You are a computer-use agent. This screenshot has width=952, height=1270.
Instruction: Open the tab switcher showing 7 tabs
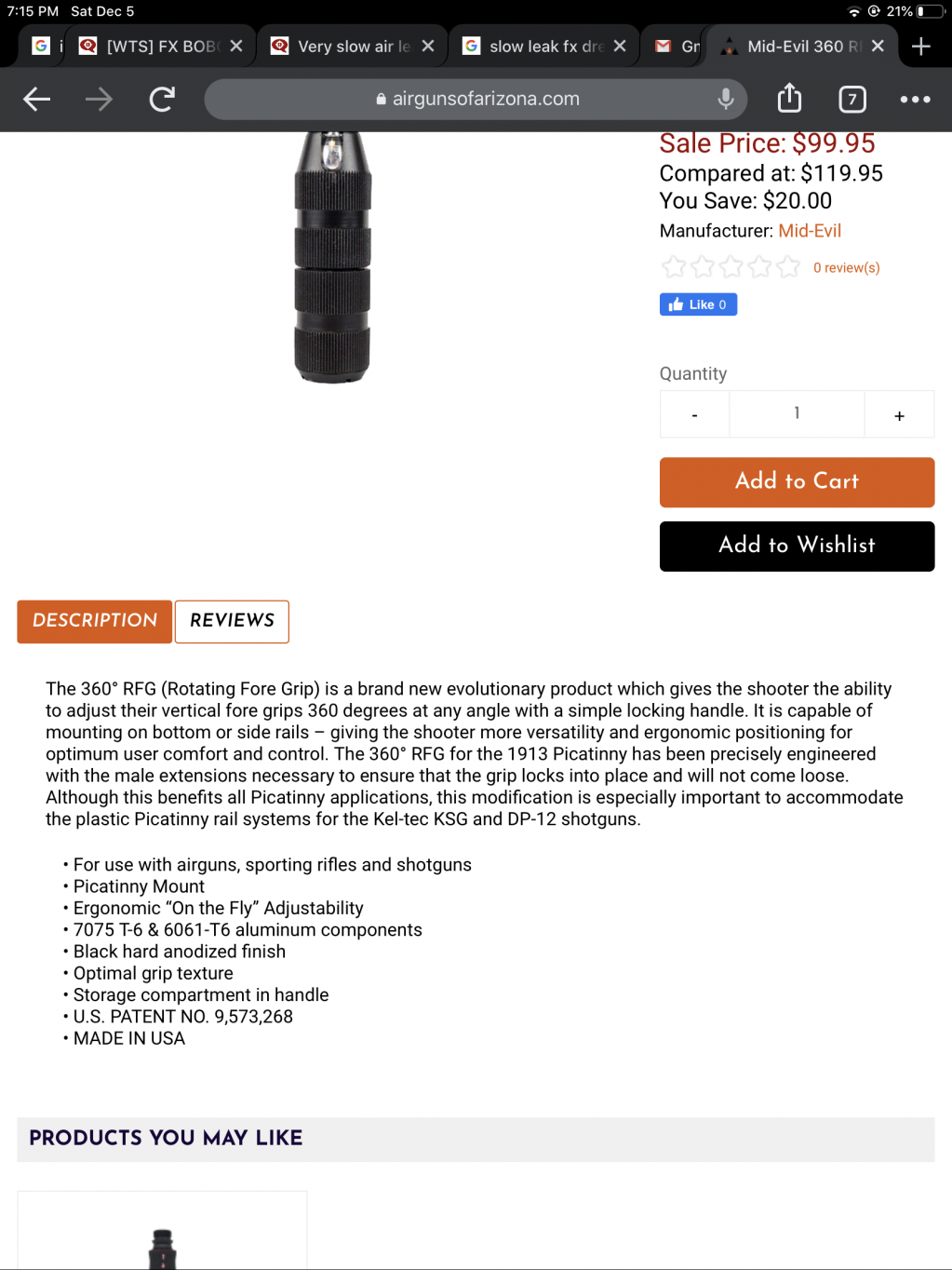click(x=851, y=99)
